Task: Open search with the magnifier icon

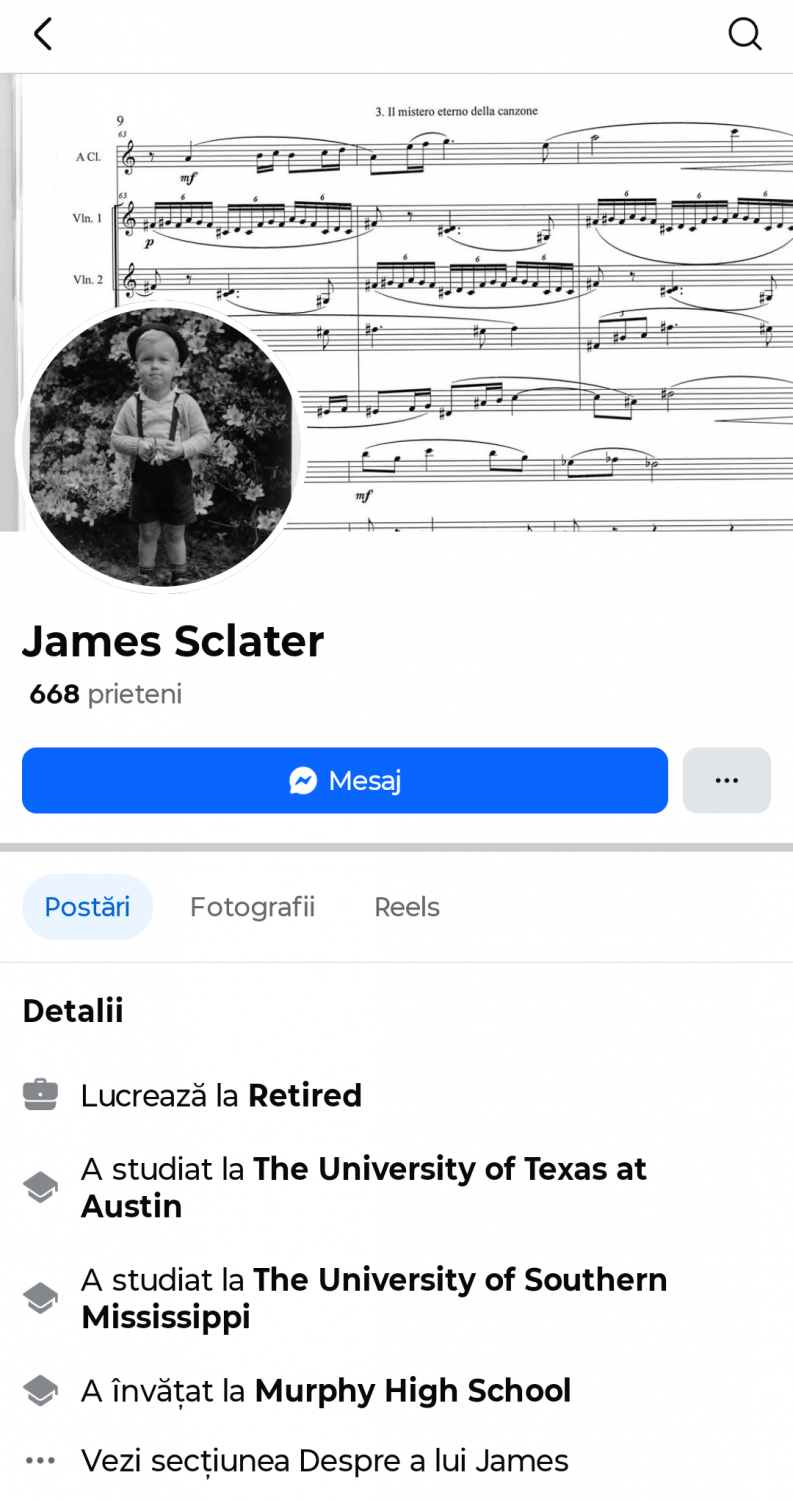Action: pos(745,35)
